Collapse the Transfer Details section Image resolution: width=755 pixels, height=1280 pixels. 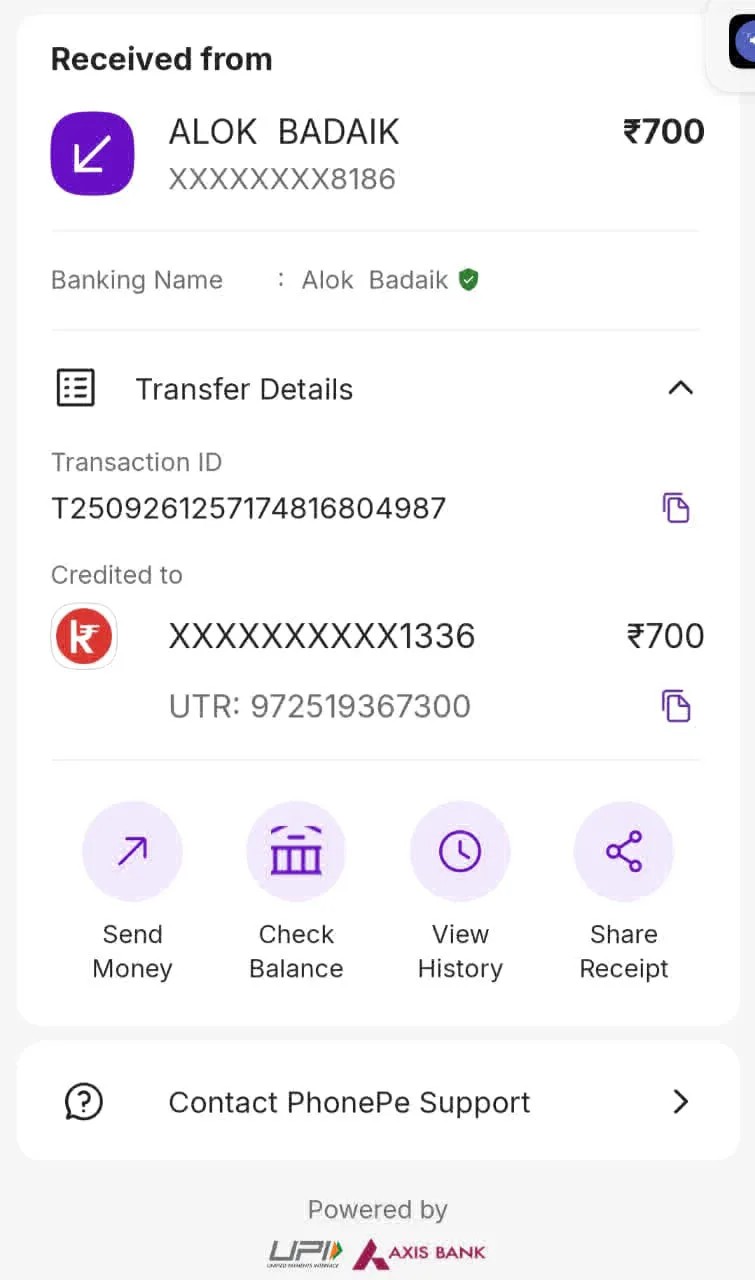[680, 388]
